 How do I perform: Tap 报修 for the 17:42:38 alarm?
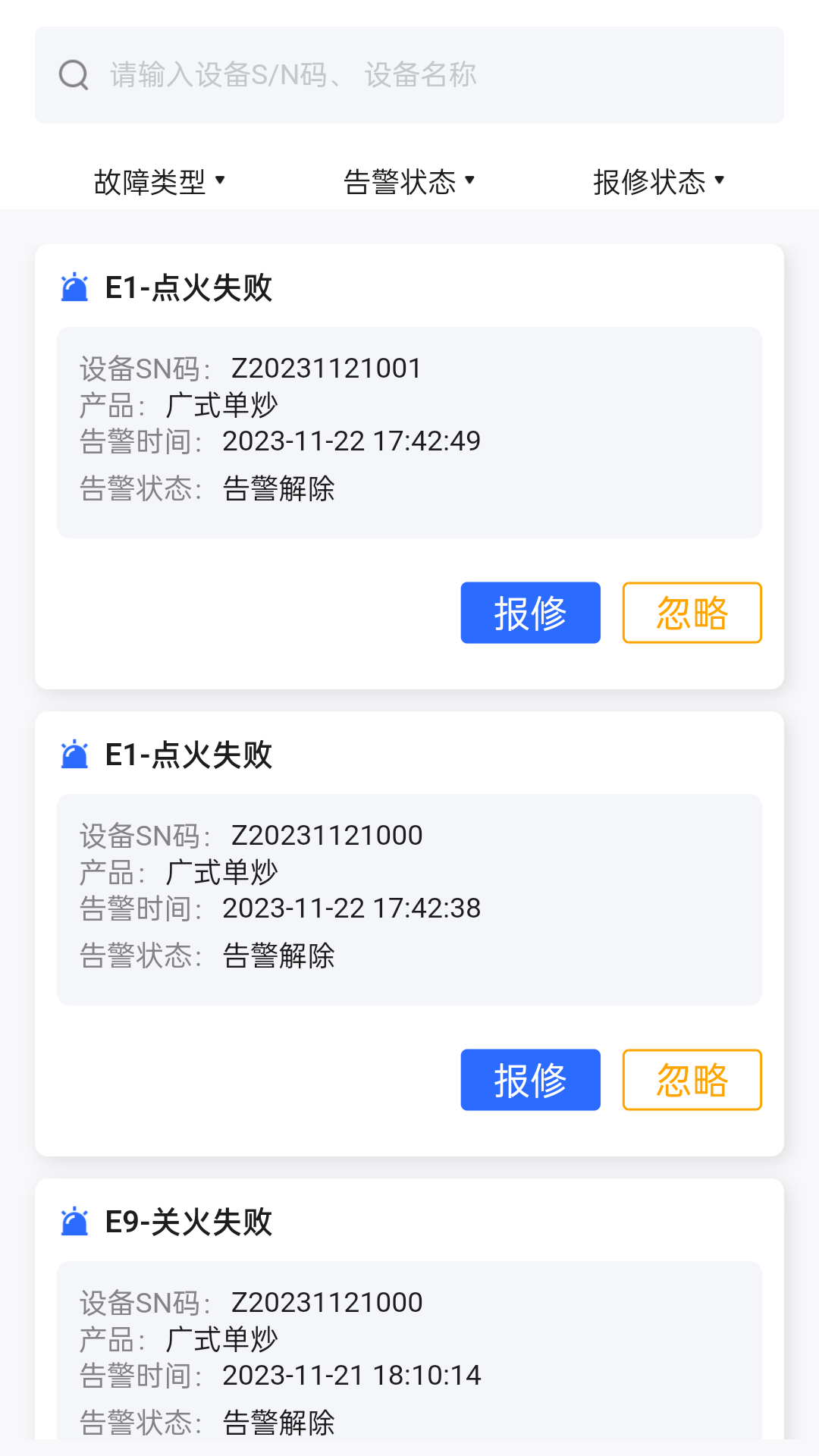coord(530,1080)
